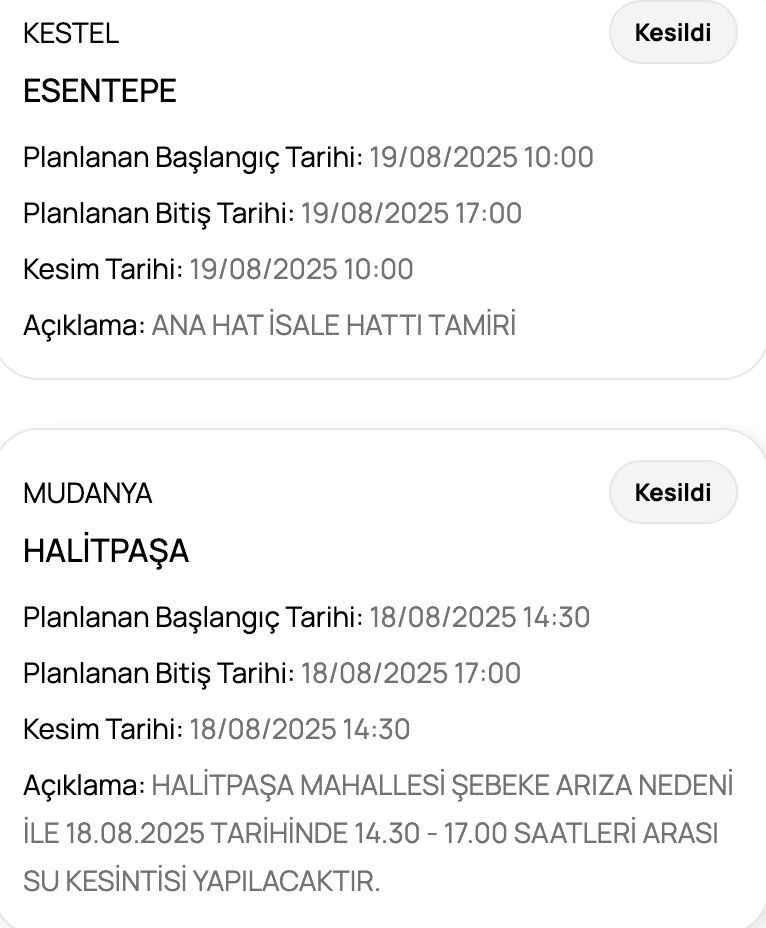The height and width of the screenshot is (928, 766).
Task: Open the MUDANYA district label
Action: (x=75, y=492)
